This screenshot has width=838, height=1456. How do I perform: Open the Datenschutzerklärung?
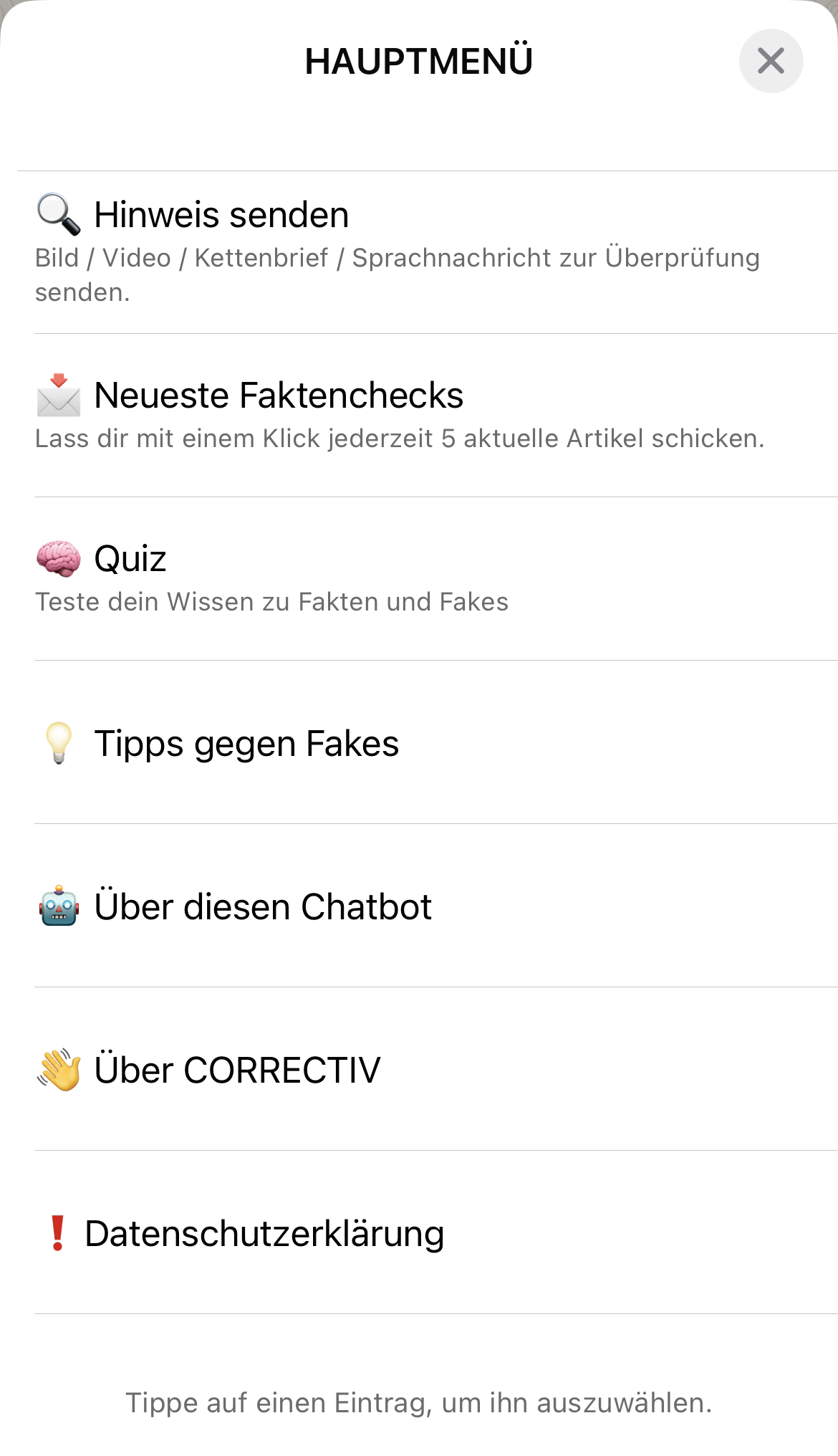coord(264,1233)
